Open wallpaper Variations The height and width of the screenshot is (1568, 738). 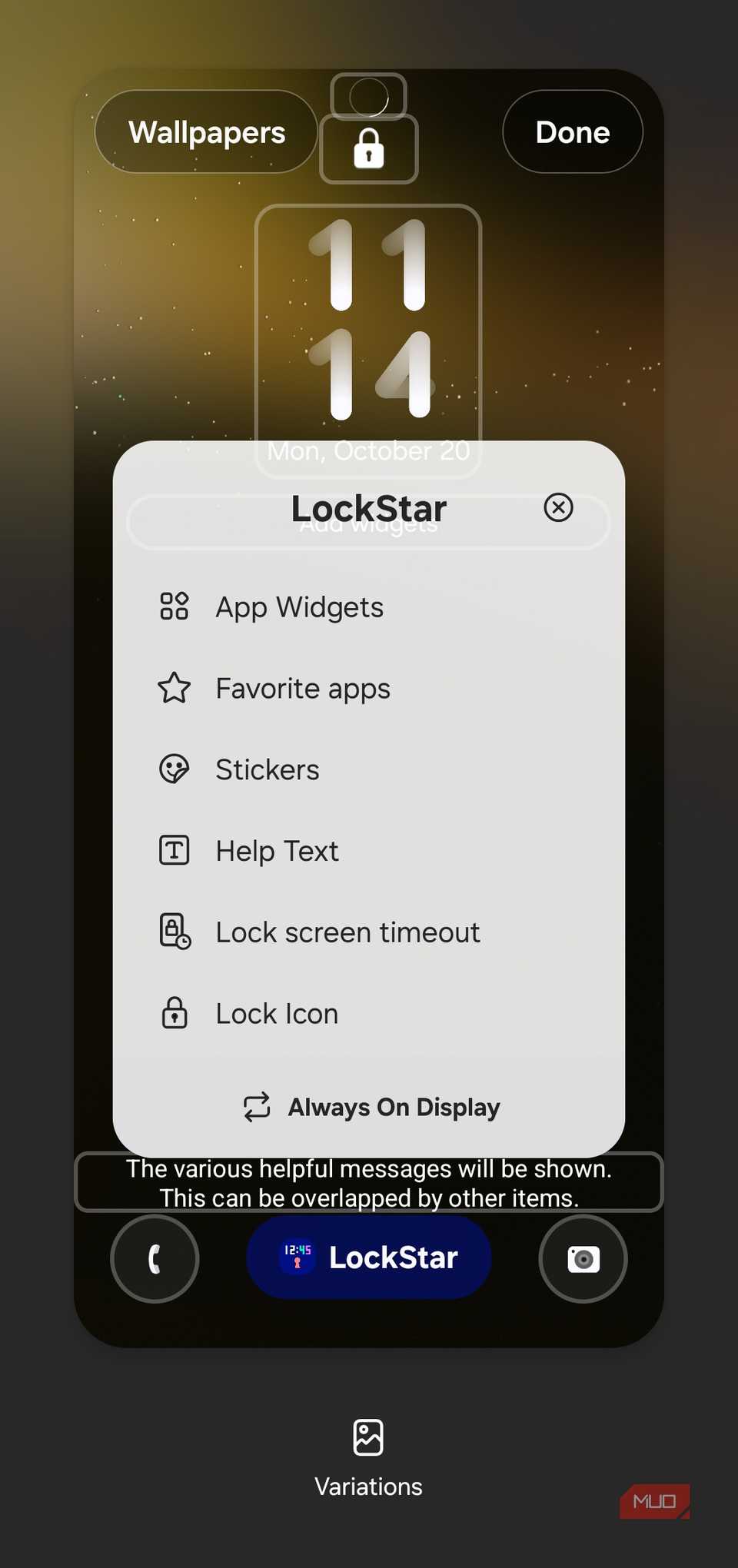tap(368, 1457)
